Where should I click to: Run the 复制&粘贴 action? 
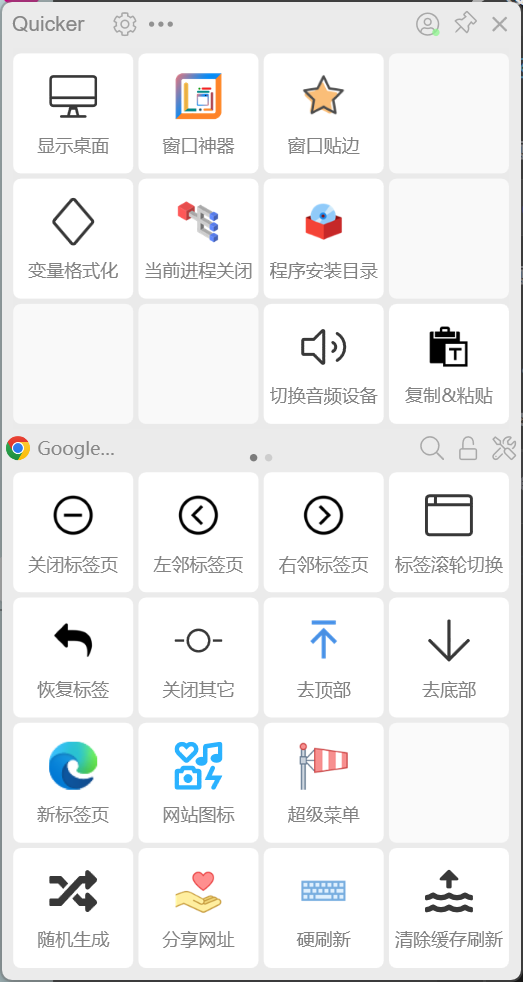point(449,364)
